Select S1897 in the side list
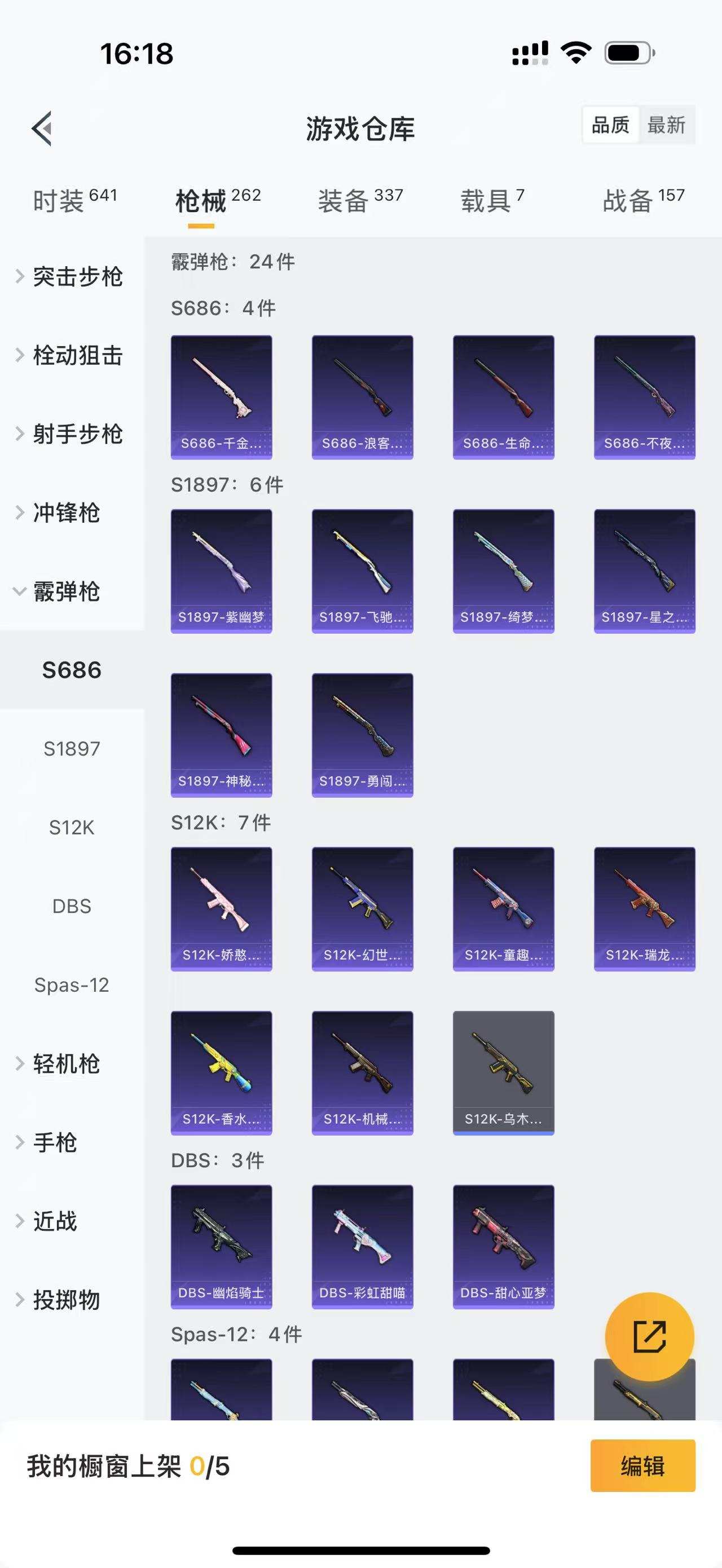This screenshot has height=1568, width=722. coord(72,749)
